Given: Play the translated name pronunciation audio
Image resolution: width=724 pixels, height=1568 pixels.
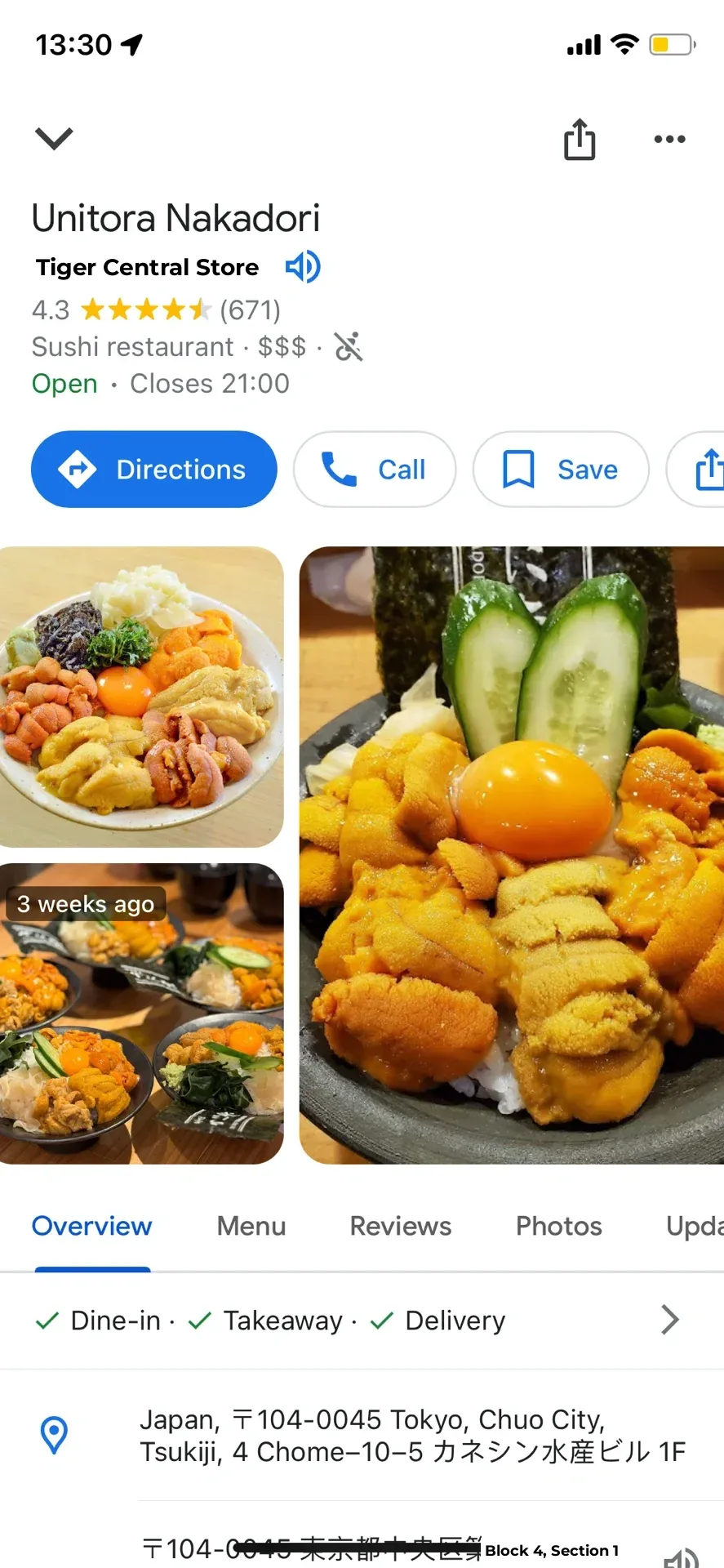Looking at the screenshot, I should tap(302, 267).
